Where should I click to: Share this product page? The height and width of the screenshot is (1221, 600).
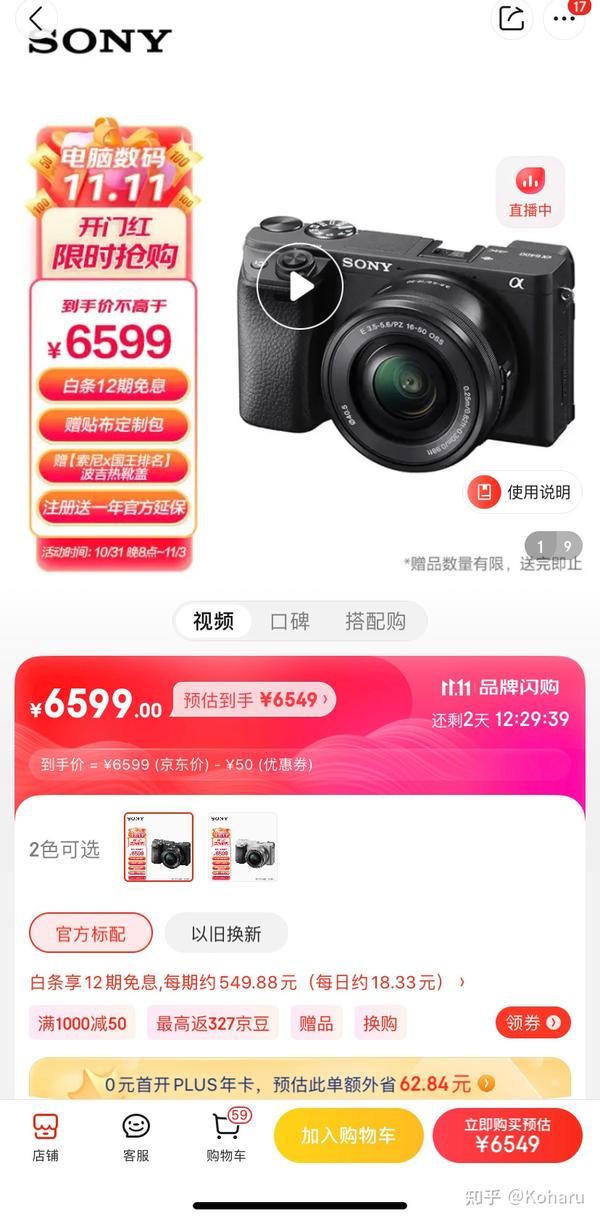click(512, 18)
